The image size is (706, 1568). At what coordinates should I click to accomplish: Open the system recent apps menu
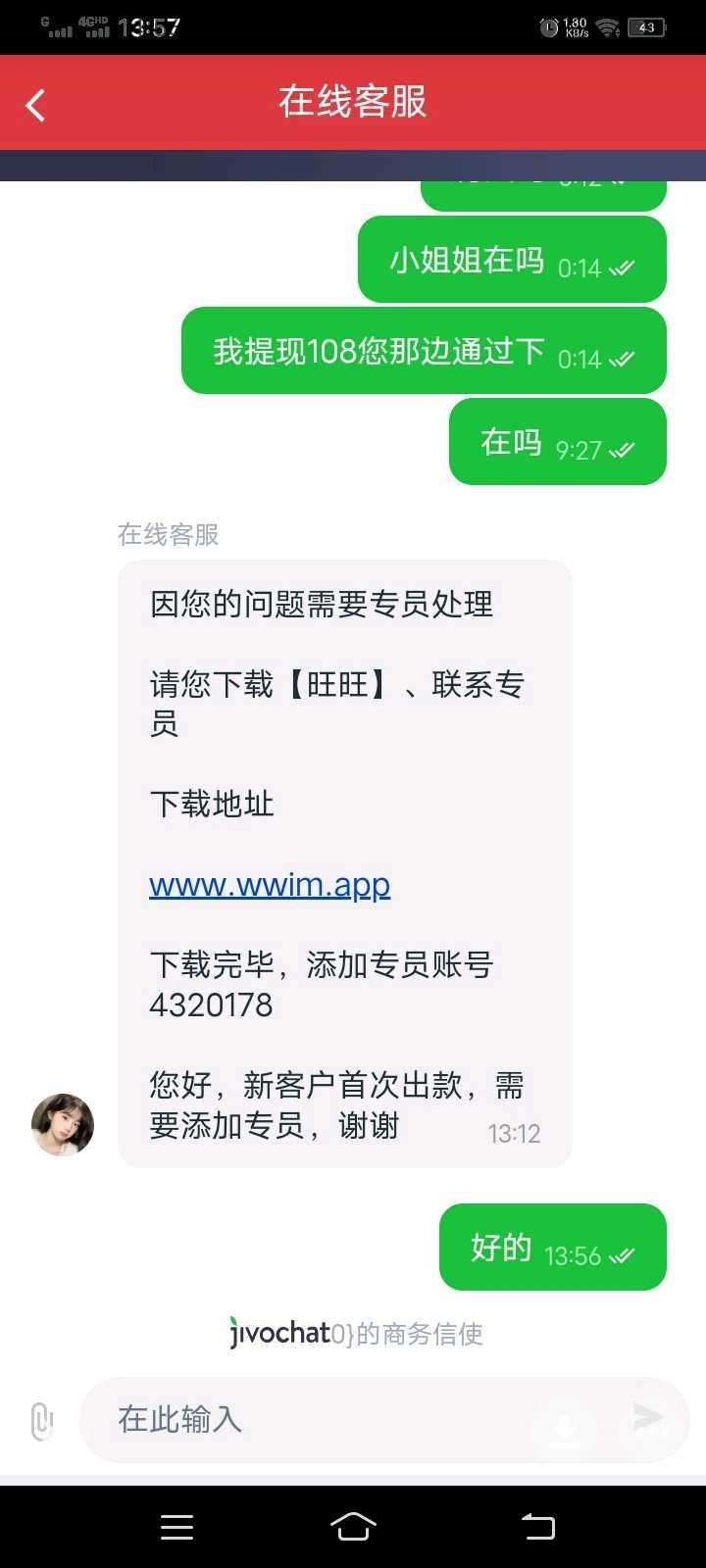pyautogui.click(x=176, y=1526)
